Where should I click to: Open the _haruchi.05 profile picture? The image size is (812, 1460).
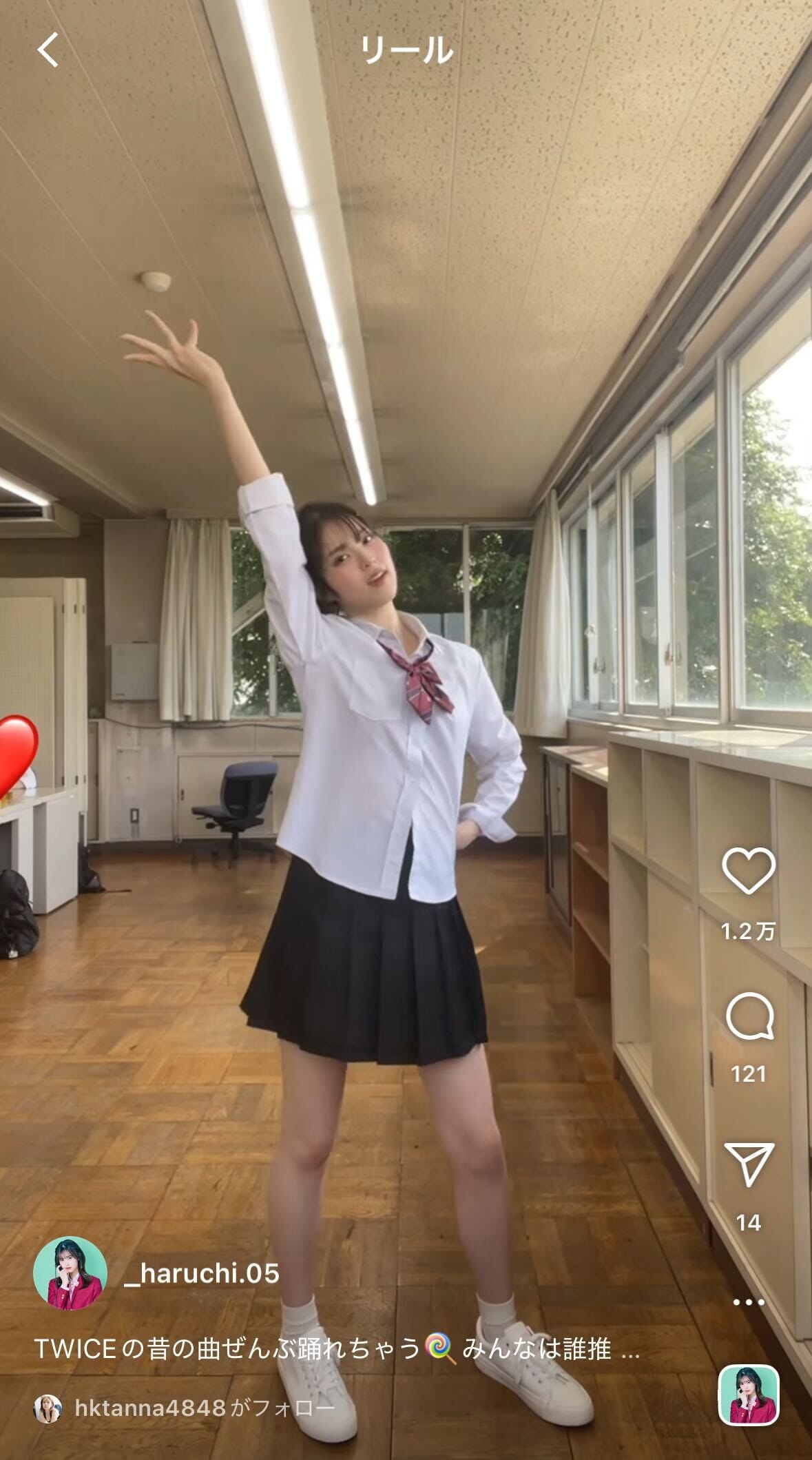(x=70, y=1273)
